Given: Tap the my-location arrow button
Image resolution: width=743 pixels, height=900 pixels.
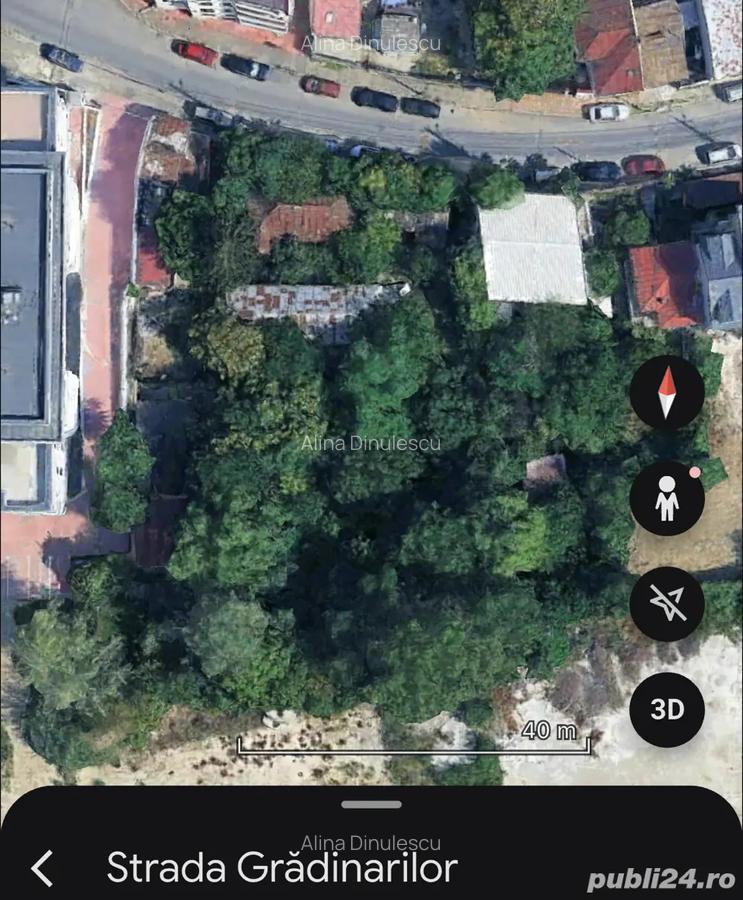Looking at the screenshot, I should pyautogui.click(x=667, y=604).
